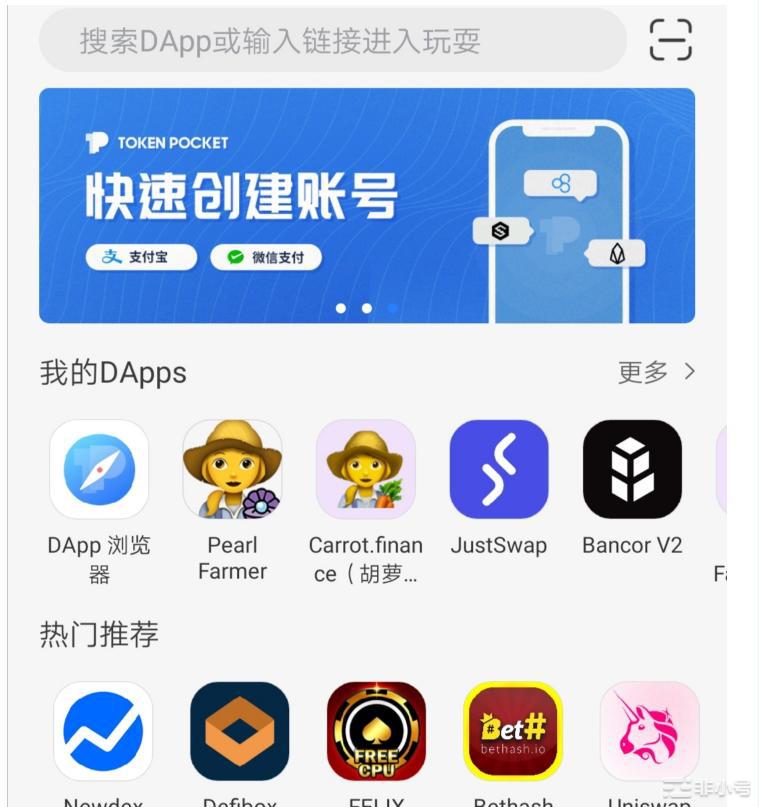Screen dimensions: 759x807
Task: Open the QR scan icon
Action: coord(670,40)
